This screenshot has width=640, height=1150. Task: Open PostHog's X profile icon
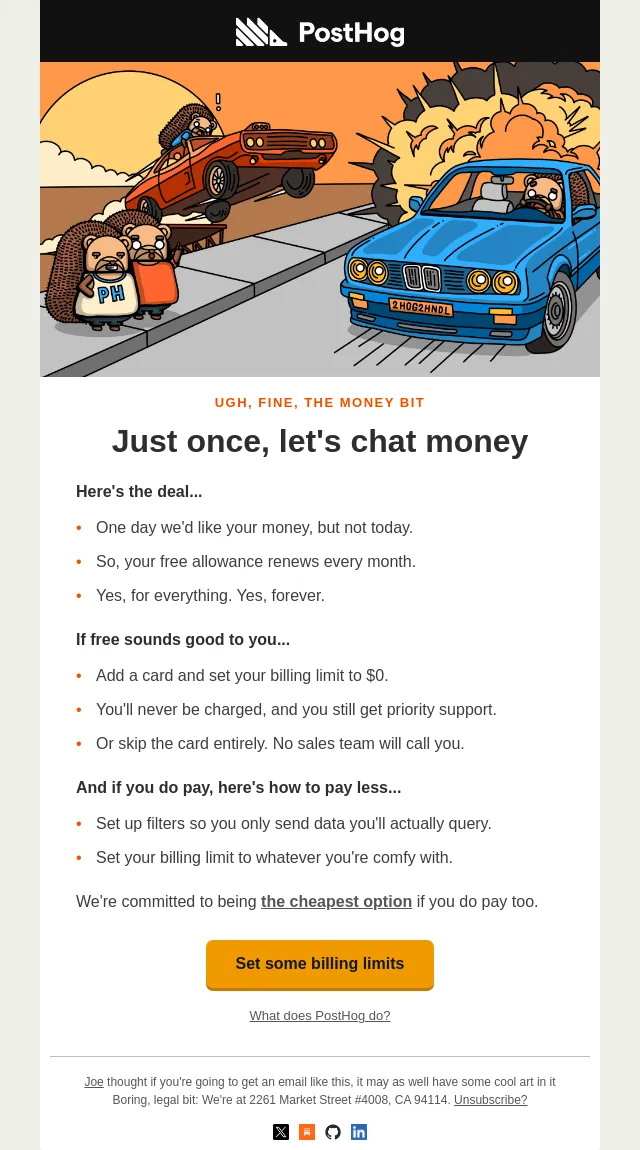[281, 1132]
